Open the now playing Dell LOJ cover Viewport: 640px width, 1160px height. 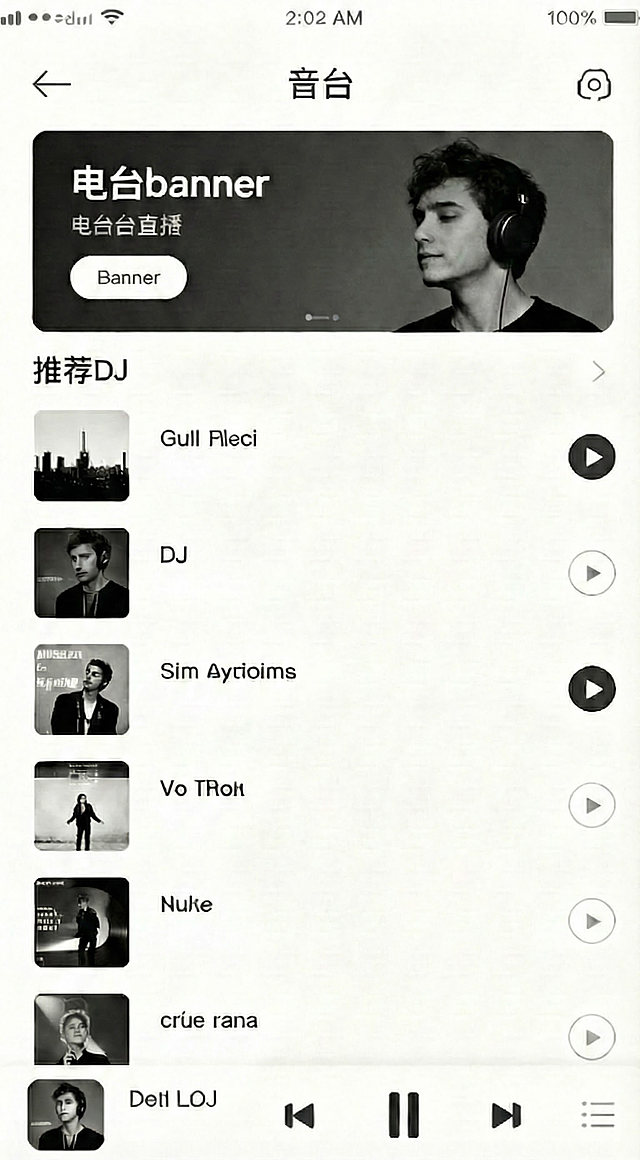point(66,1114)
